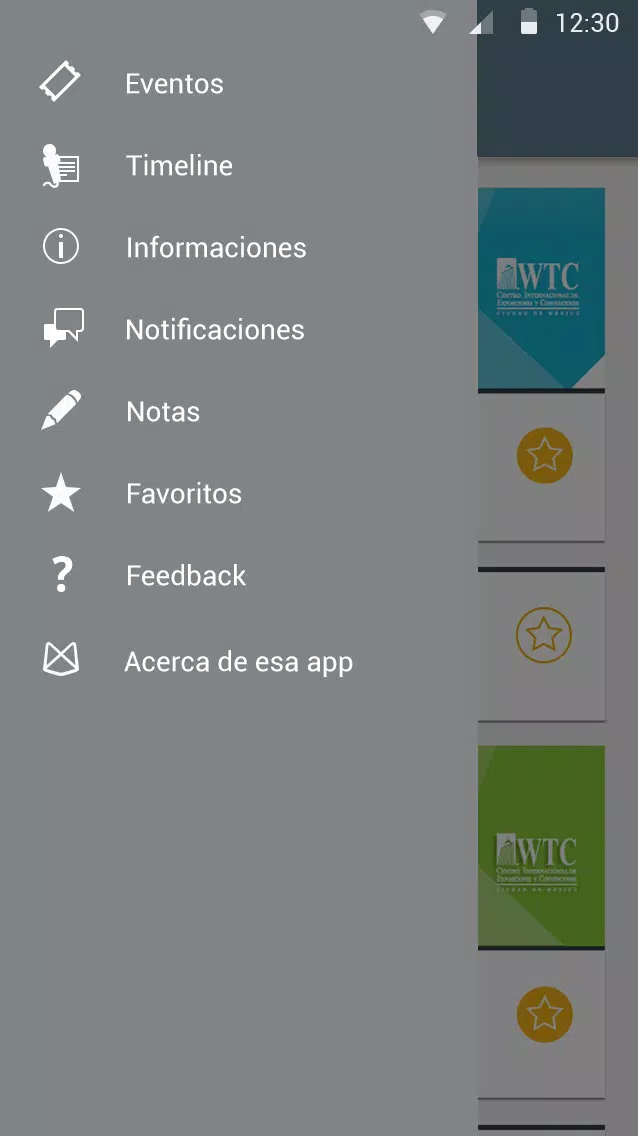This screenshot has height=1136, width=638.
Task: Show Favoritos list
Action: (x=238, y=493)
